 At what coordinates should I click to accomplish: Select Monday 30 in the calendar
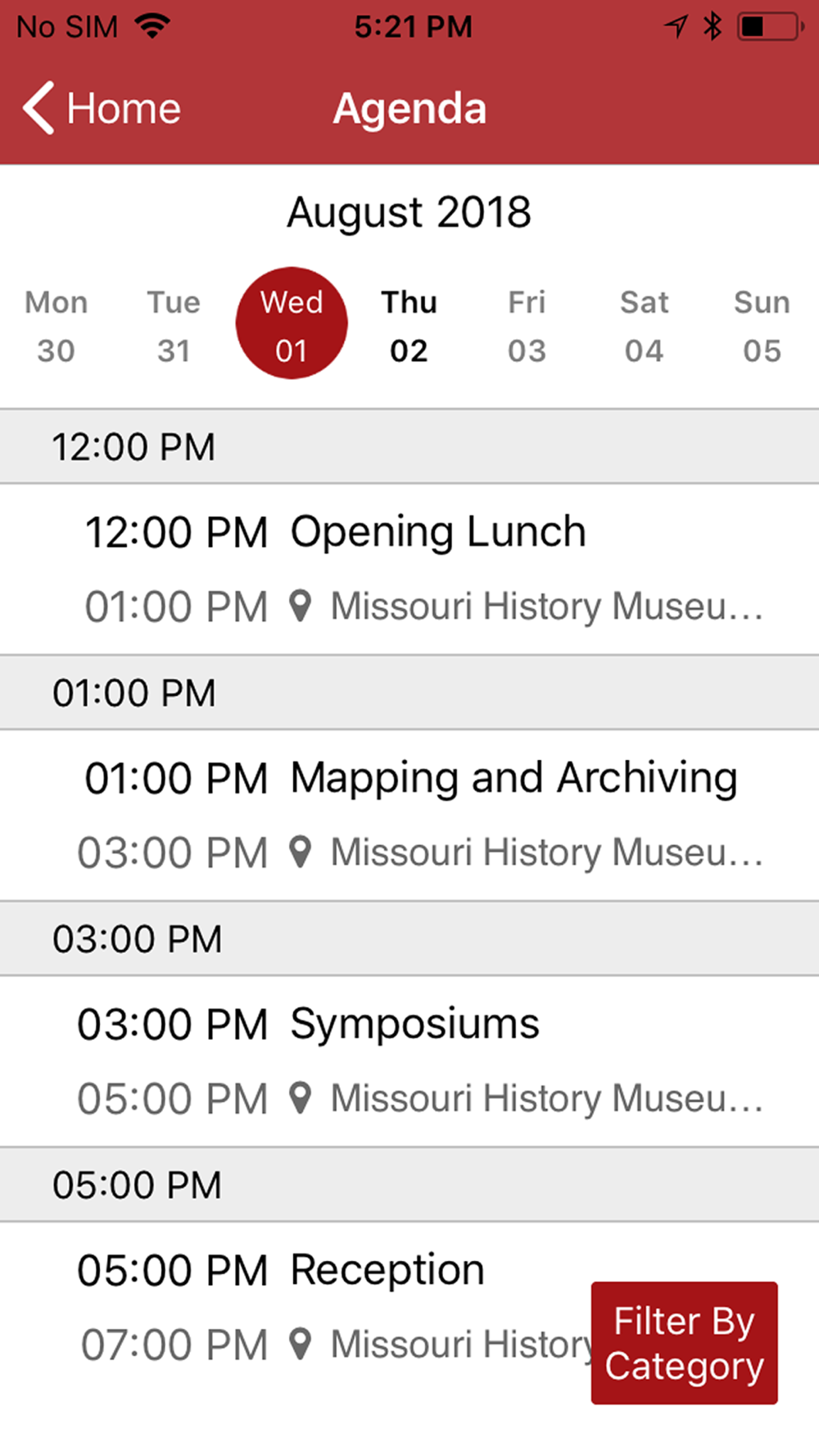click(x=57, y=326)
